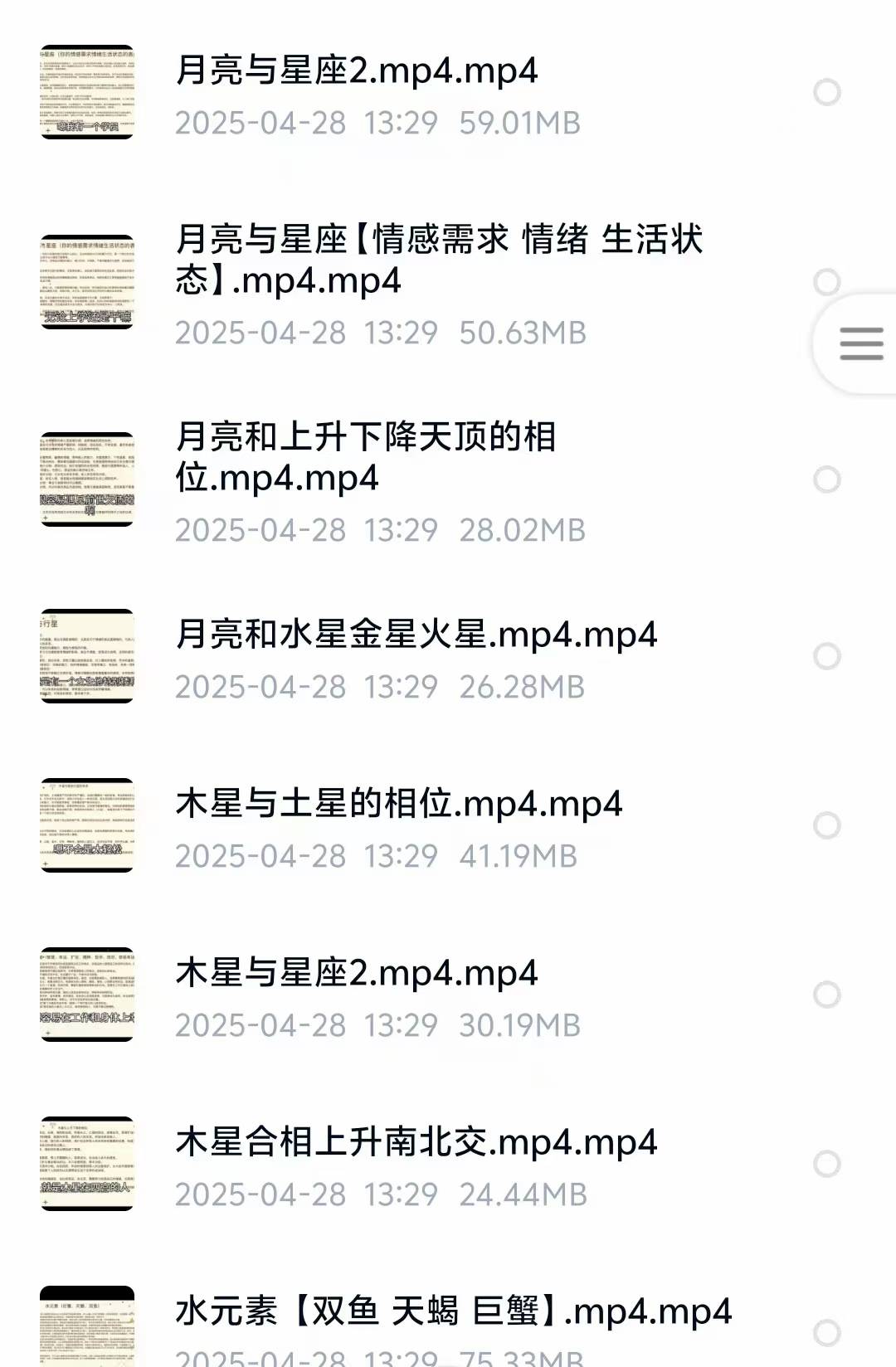Mark 月亮和上升下降天顶的相位 file as selected
Image resolution: width=896 pixels, height=1367 pixels.
click(826, 479)
